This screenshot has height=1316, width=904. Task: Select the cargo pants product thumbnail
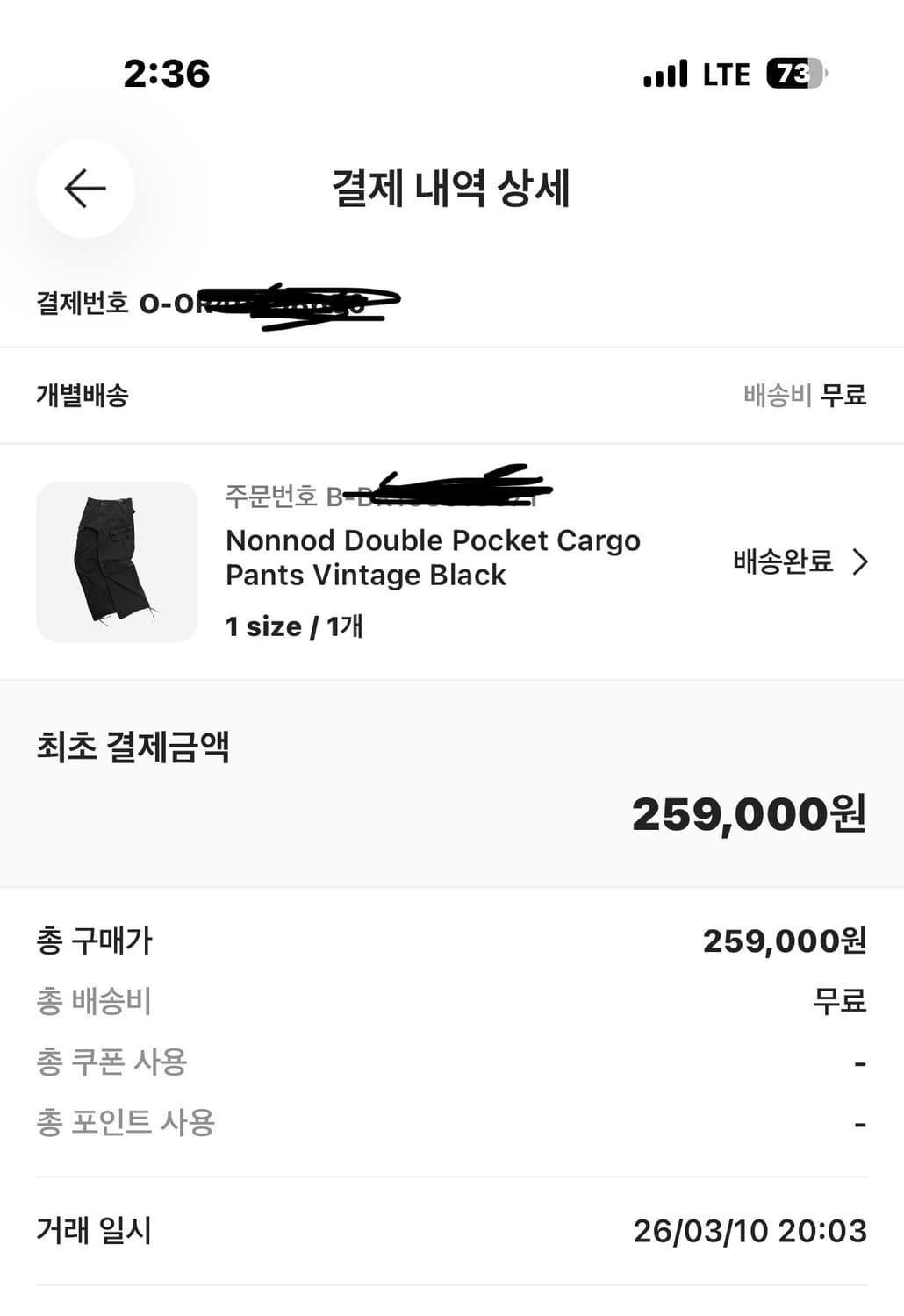(117, 560)
